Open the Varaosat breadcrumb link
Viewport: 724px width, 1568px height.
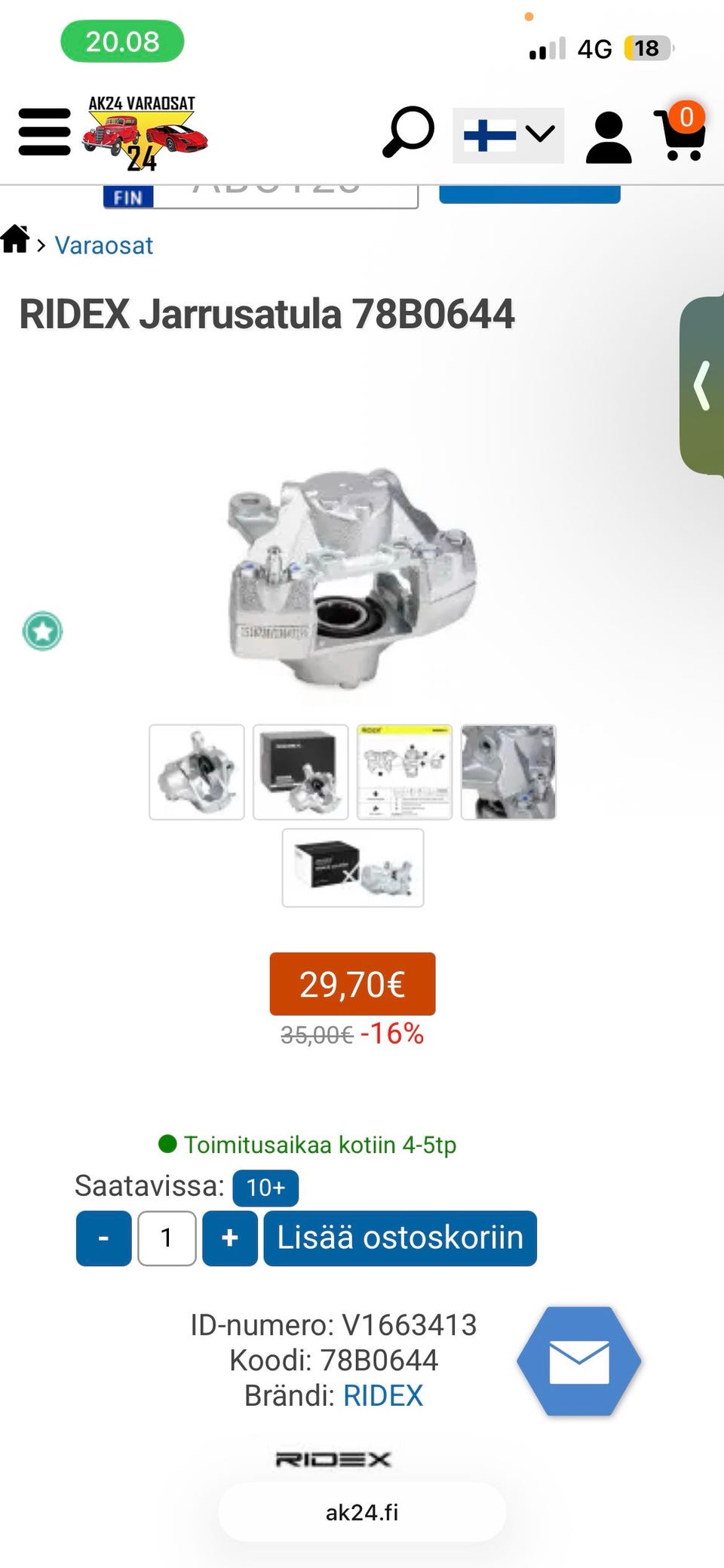(x=103, y=245)
